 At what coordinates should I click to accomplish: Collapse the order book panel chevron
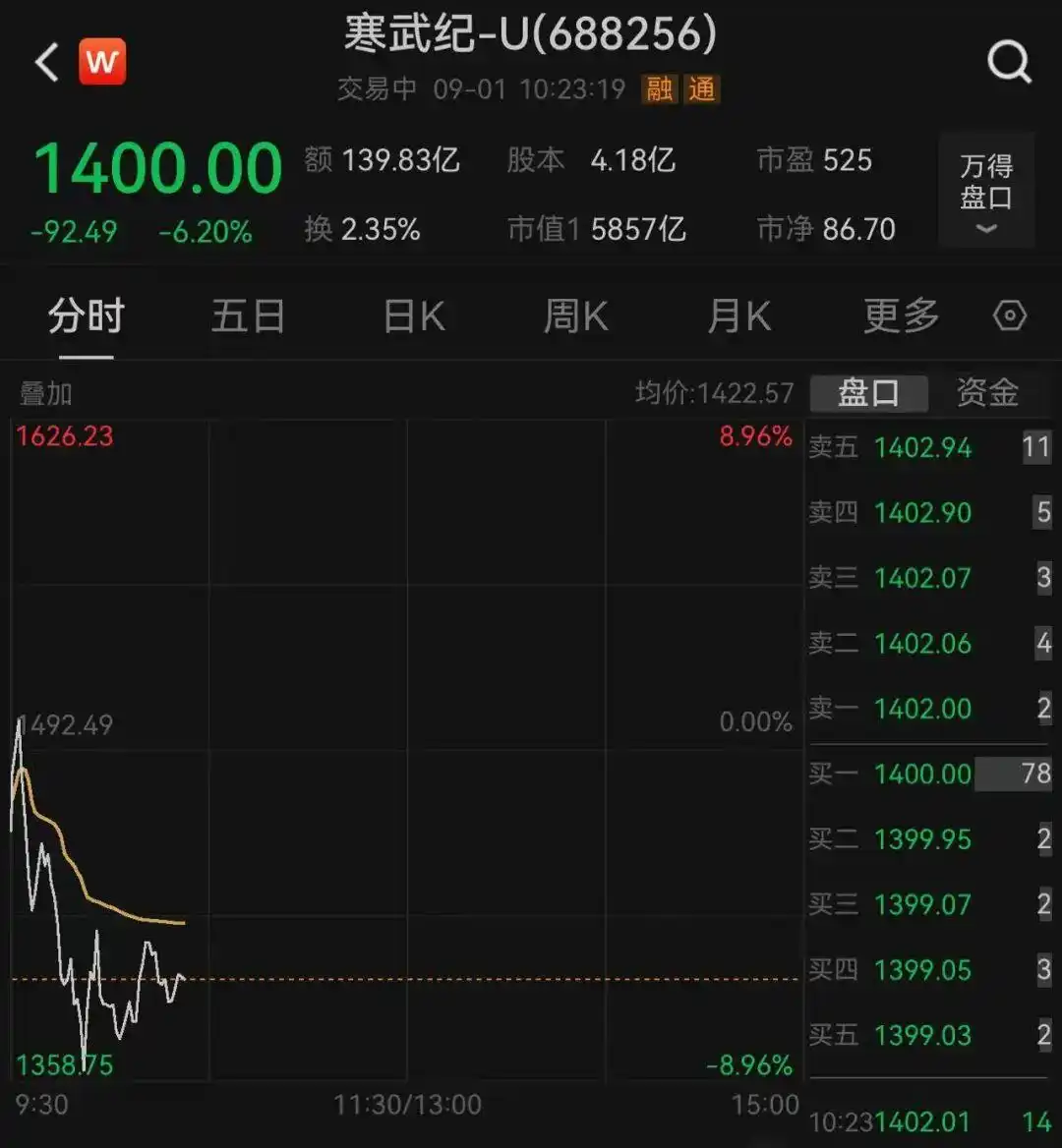pos(986,228)
